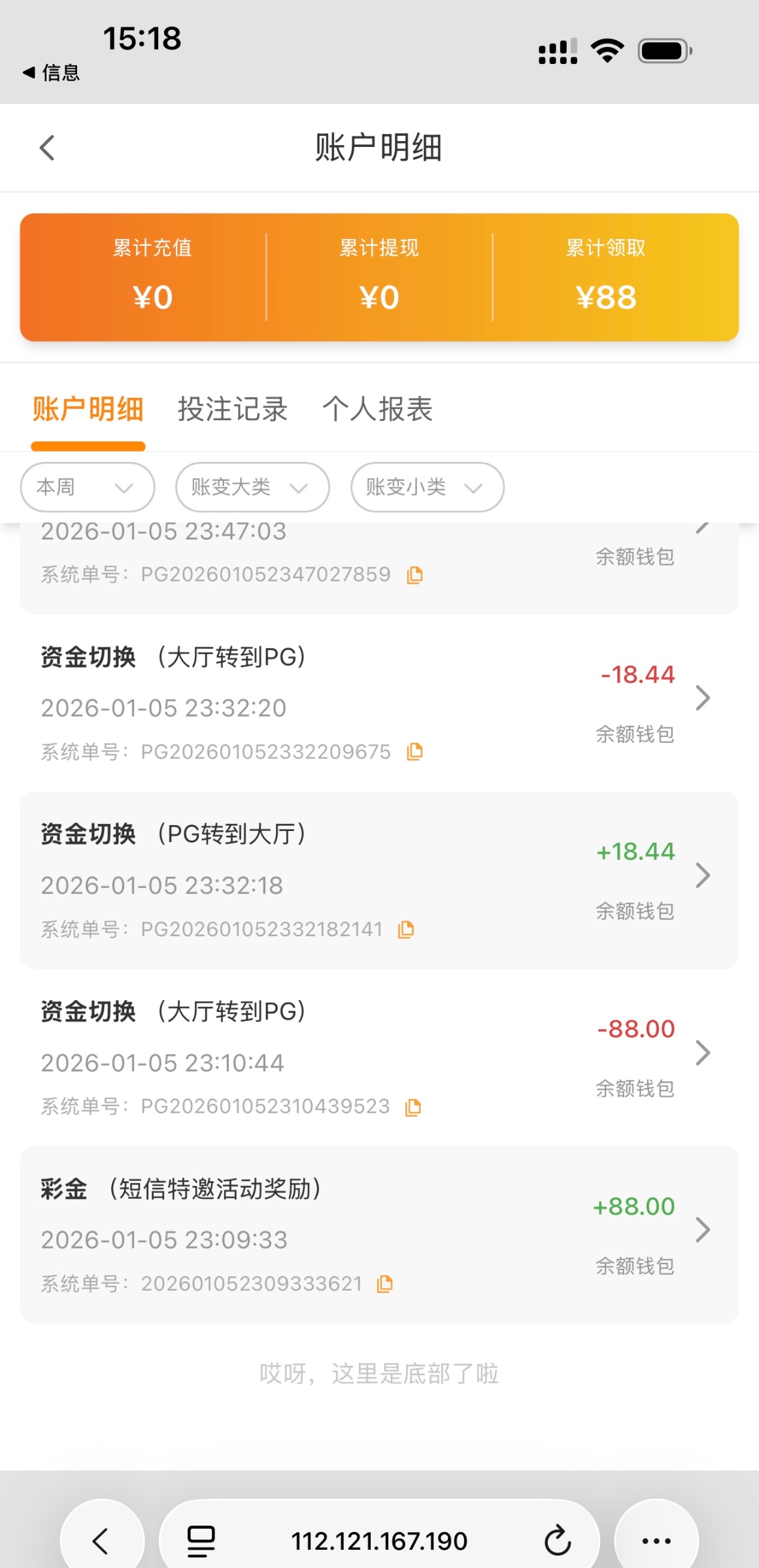Viewport: 759px width, 1568px height.
Task: Expand the 账变大类 filter
Action: coord(252,487)
